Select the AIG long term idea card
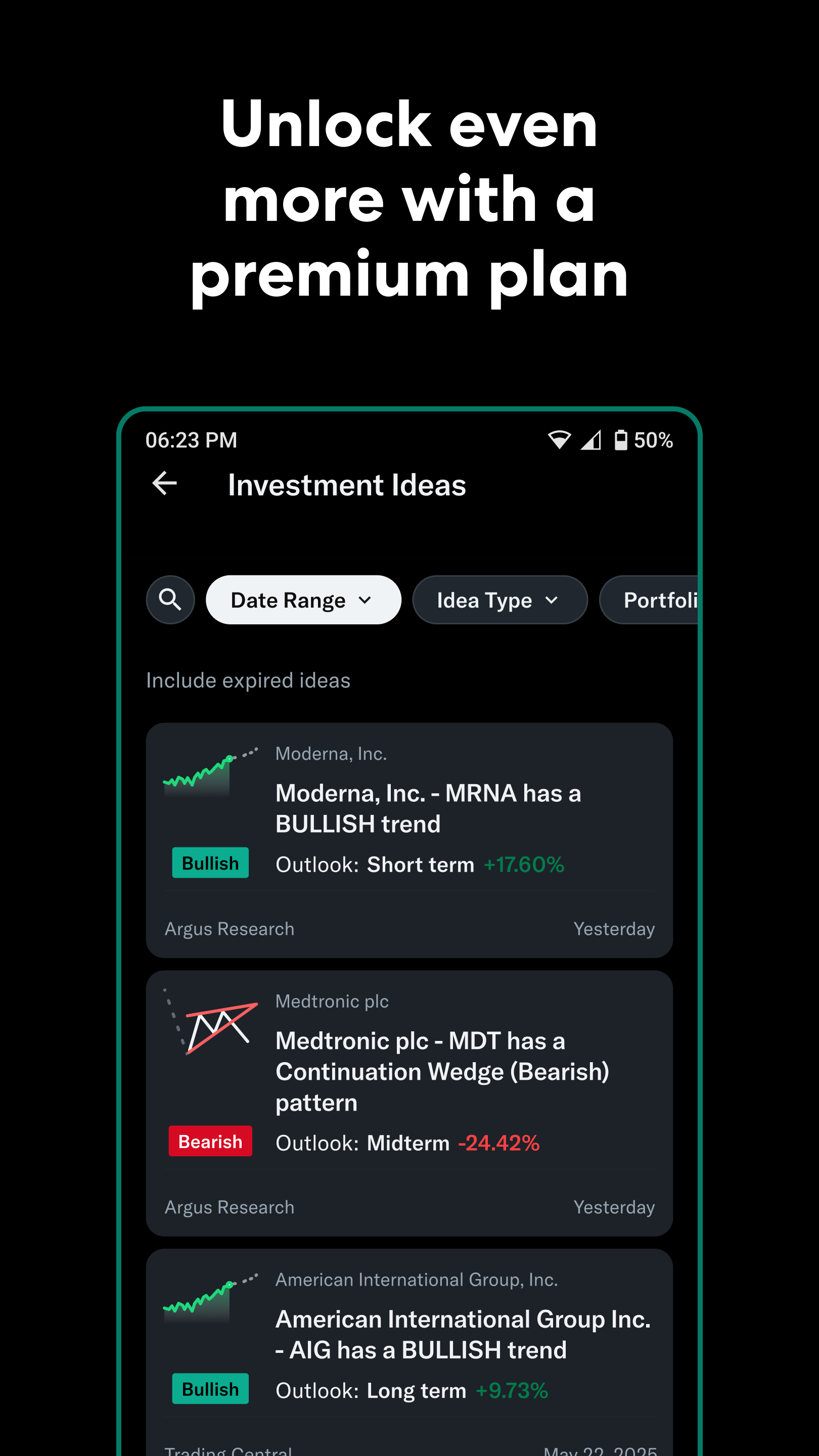Image resolution: width=819 pixels, height=1456 pixels. point(409,1345)
